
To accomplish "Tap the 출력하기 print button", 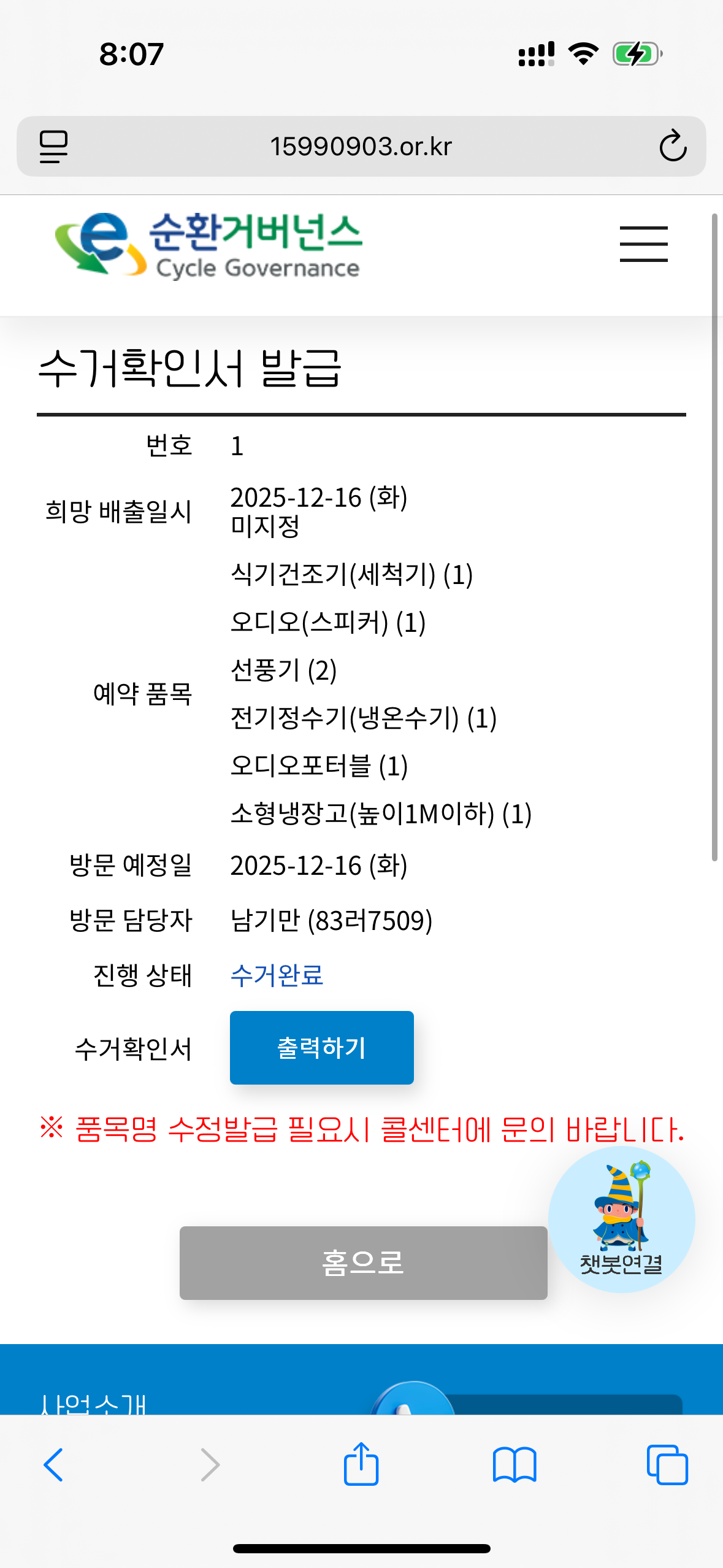I will [321, 1047].
